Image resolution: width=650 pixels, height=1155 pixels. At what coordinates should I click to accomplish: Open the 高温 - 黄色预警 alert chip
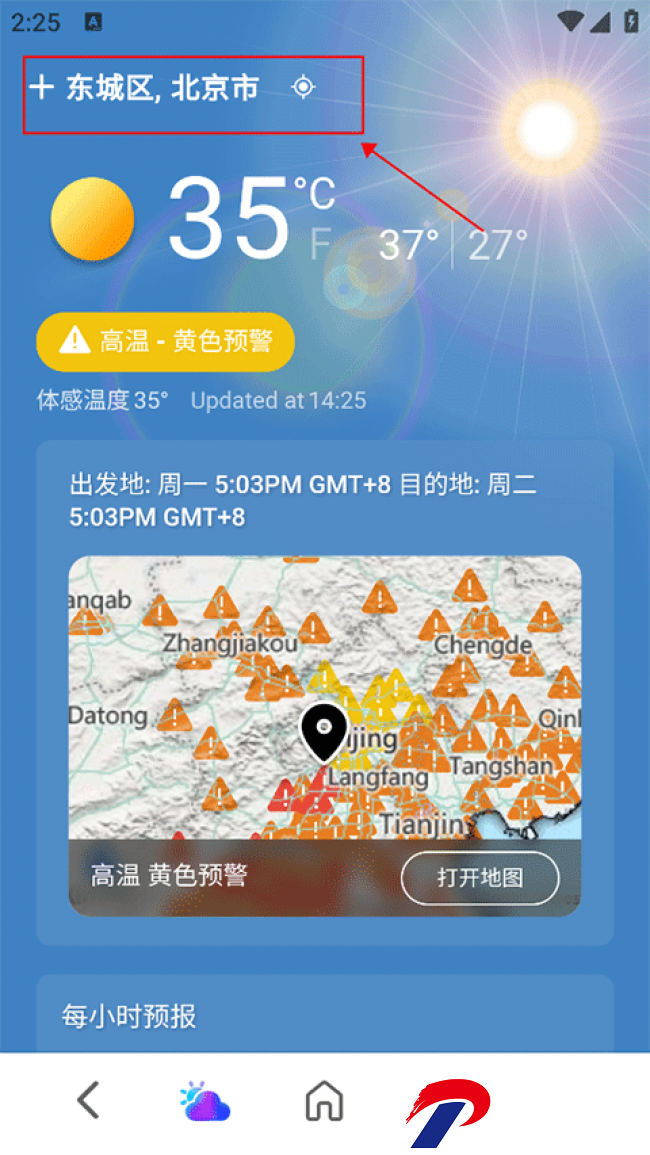click(166, 342)
